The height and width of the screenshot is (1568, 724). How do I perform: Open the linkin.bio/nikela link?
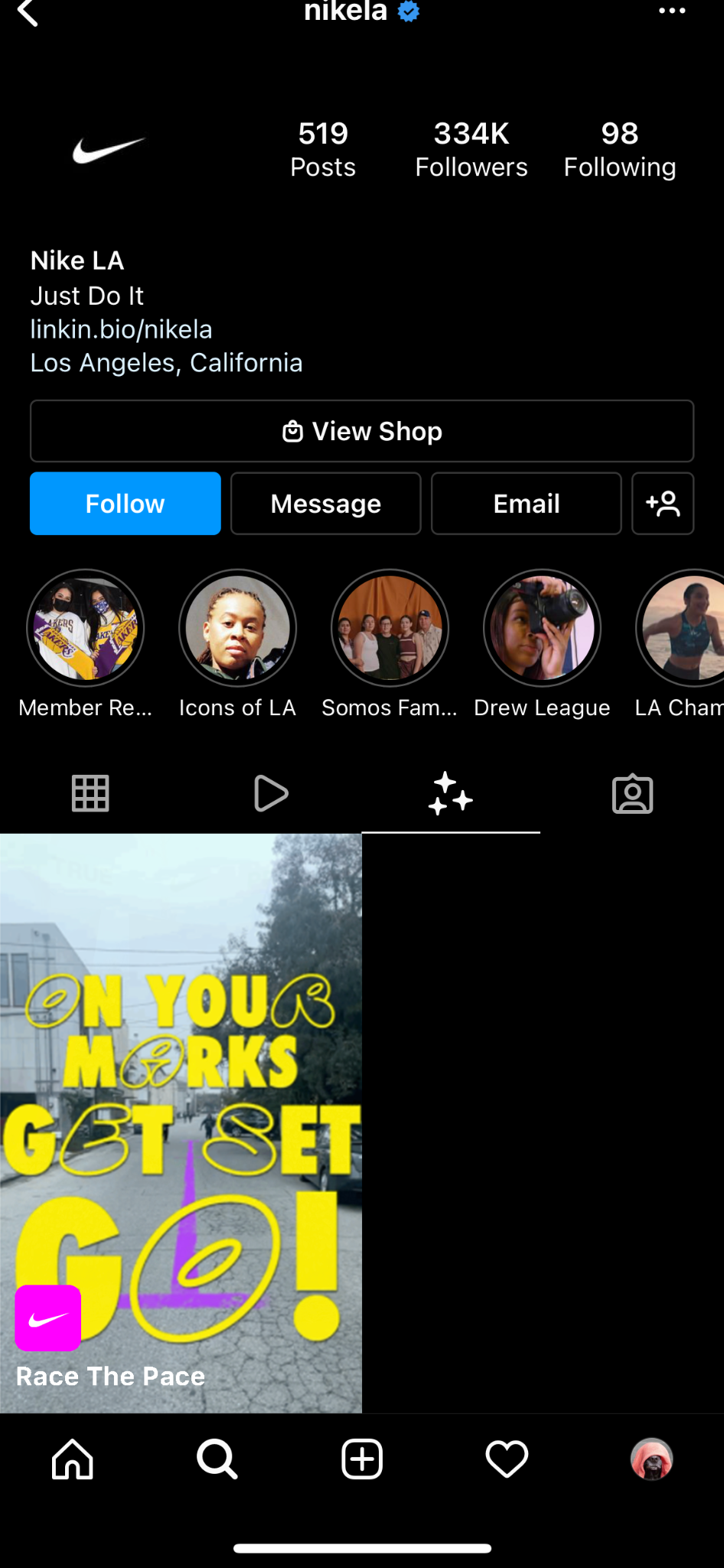click(x=121, y=329)
